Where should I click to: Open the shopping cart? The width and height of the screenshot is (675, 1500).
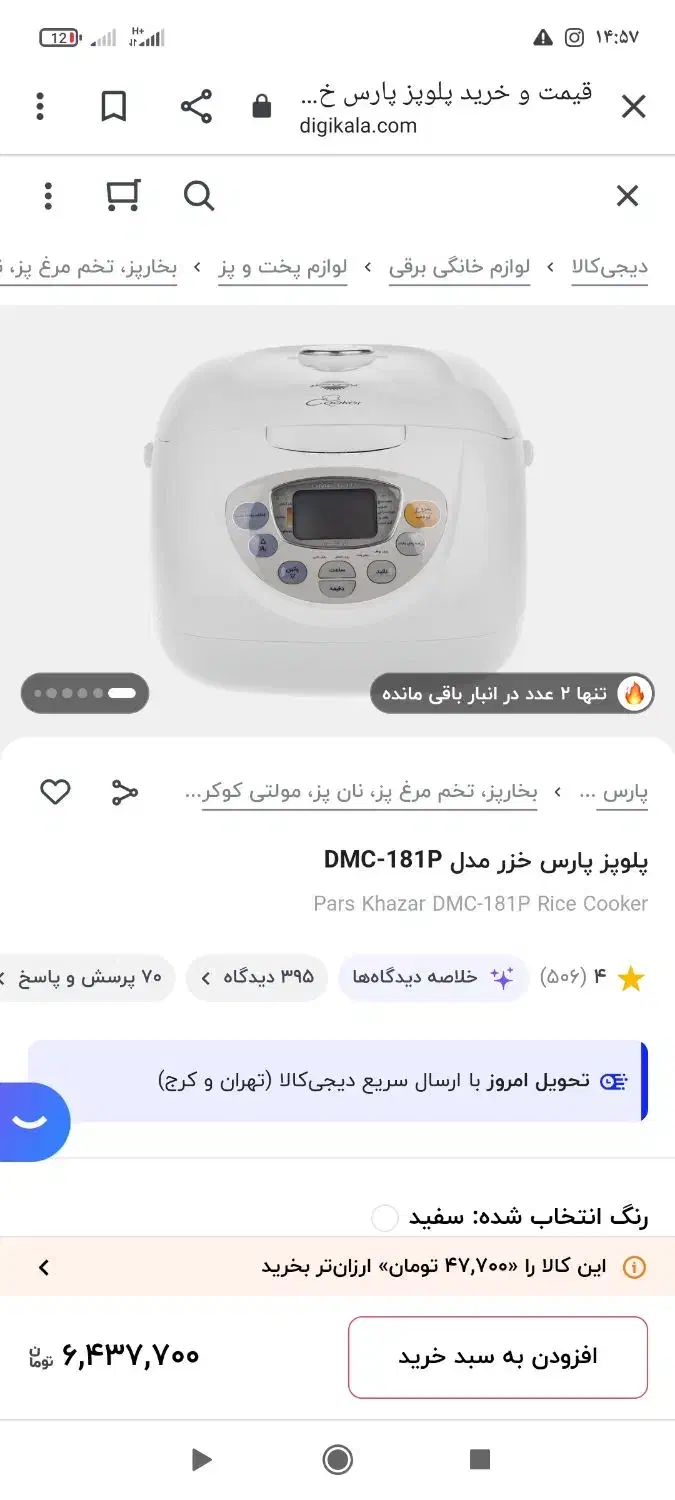123,196
